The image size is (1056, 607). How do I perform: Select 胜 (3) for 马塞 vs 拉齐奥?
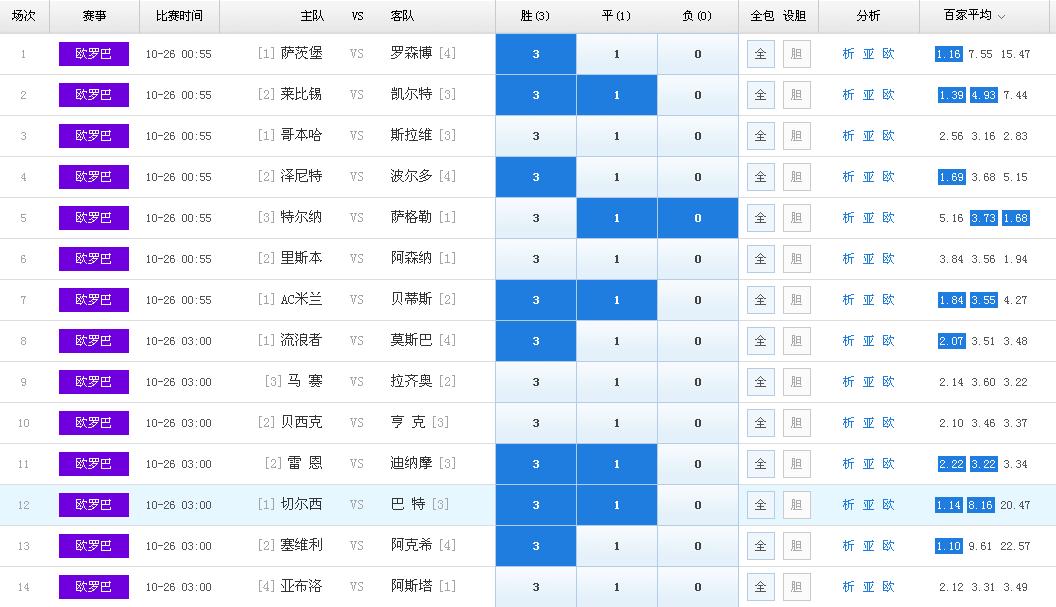[536, 382]
